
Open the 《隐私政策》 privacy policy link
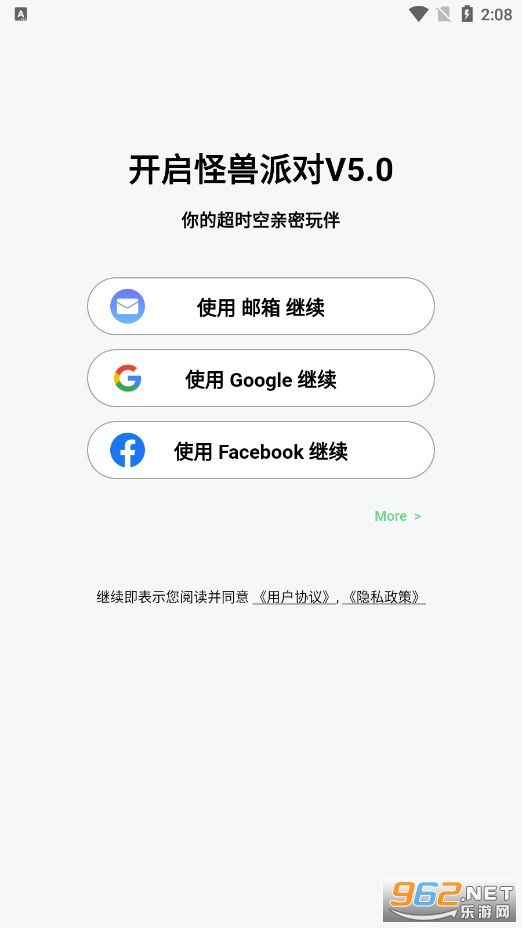click(x=384, y=597)
